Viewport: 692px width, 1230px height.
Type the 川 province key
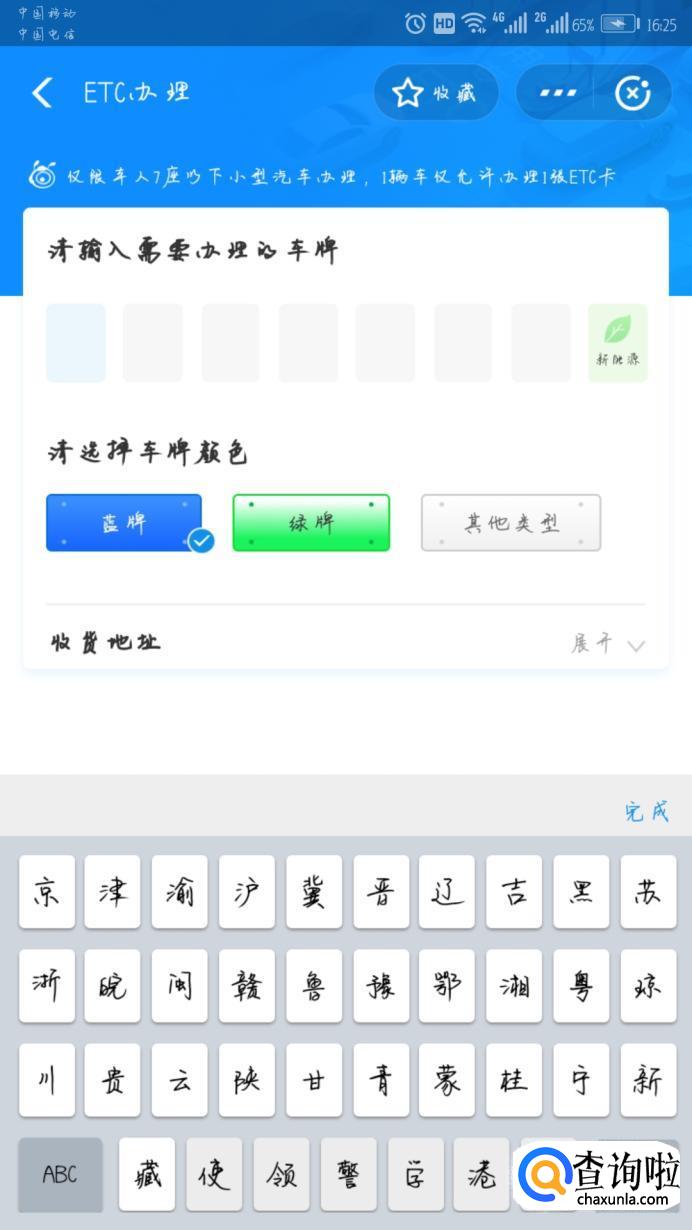(x=47, y=1080)
